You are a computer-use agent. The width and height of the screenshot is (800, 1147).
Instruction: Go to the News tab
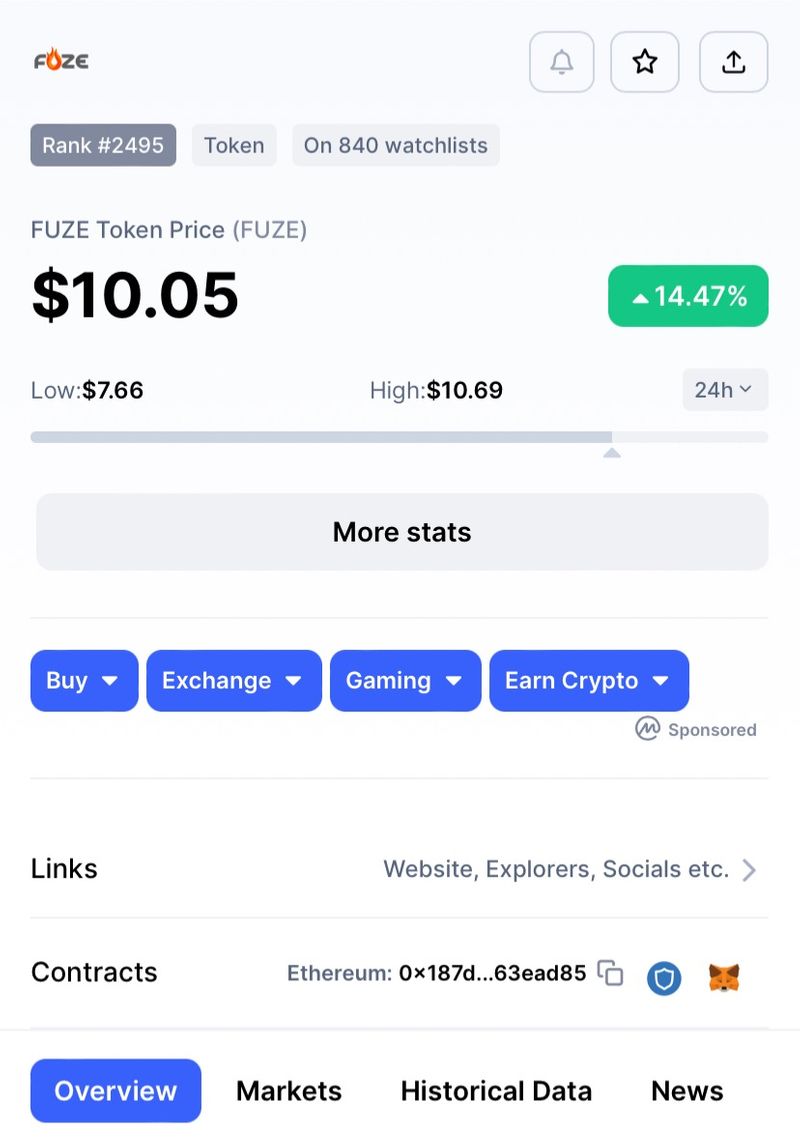(687, 1091)
